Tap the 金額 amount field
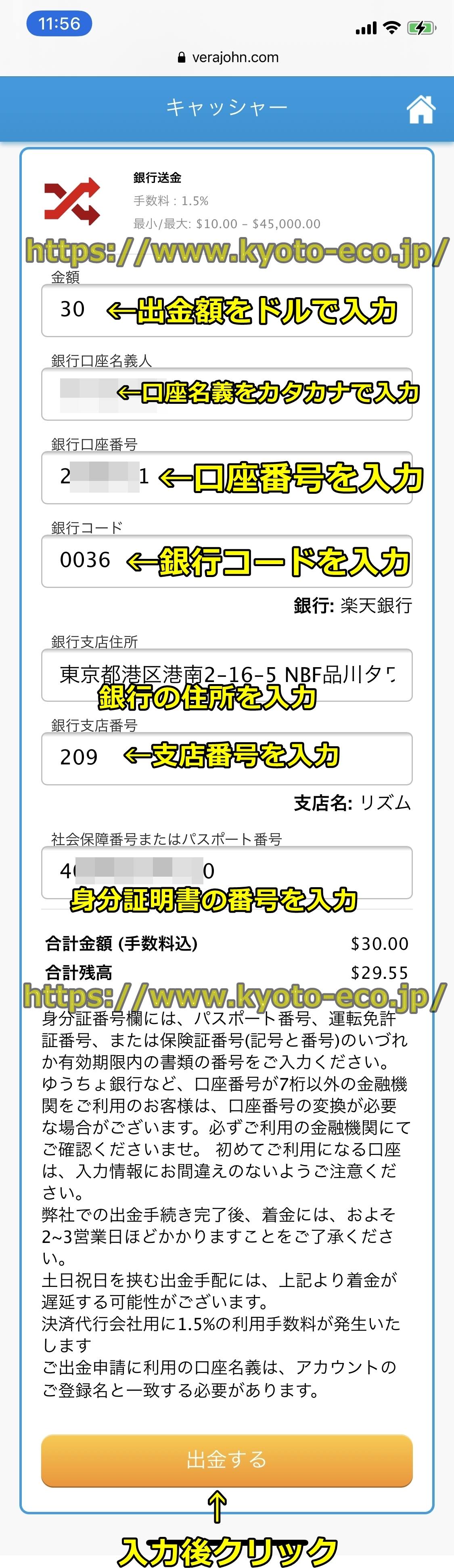Image resolution: width=454 pixels, height=1568 pixels. tap(226, 311)
